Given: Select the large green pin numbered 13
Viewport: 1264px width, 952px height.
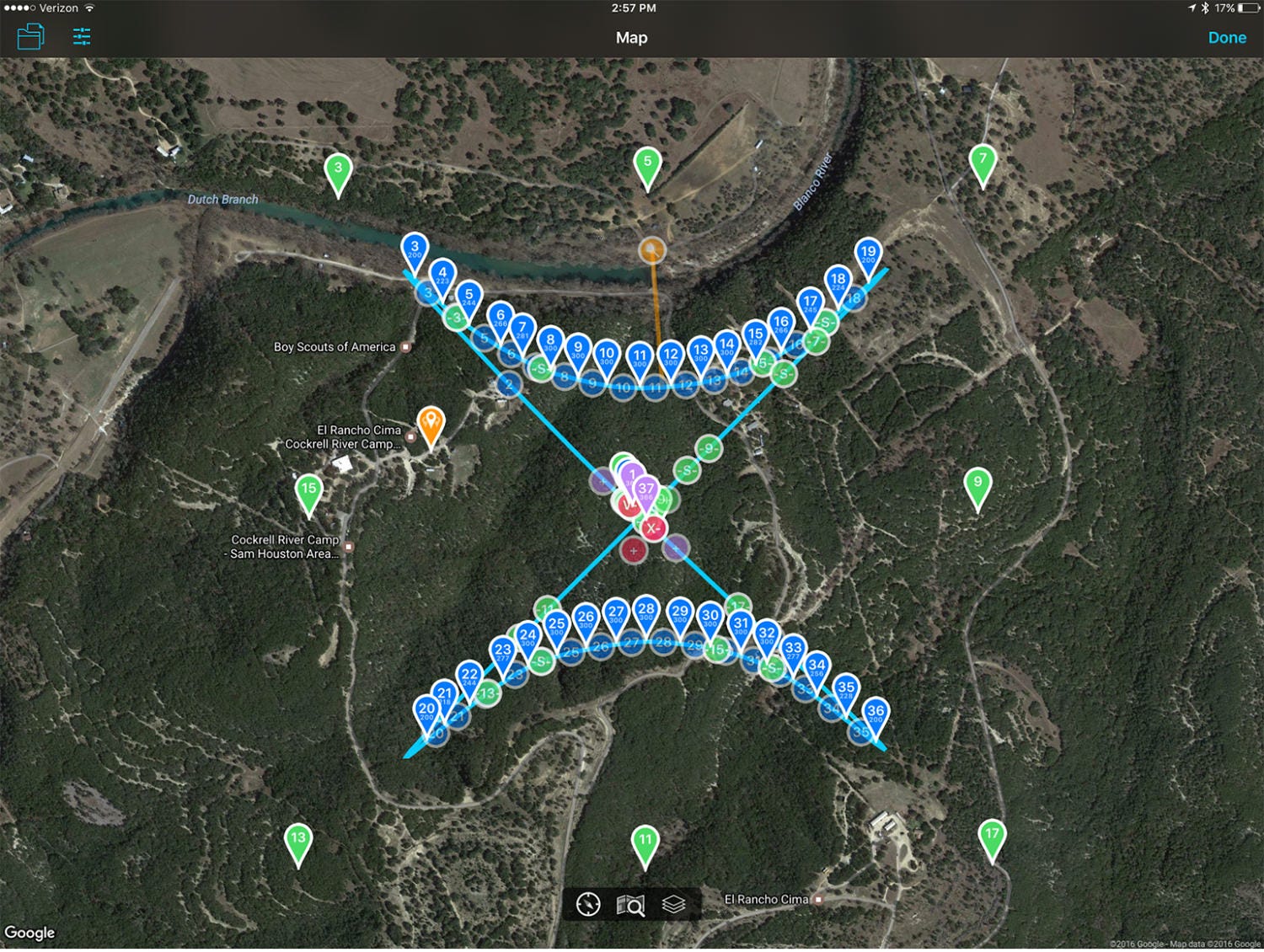Looking at the screenshot, I should [297, 840].
